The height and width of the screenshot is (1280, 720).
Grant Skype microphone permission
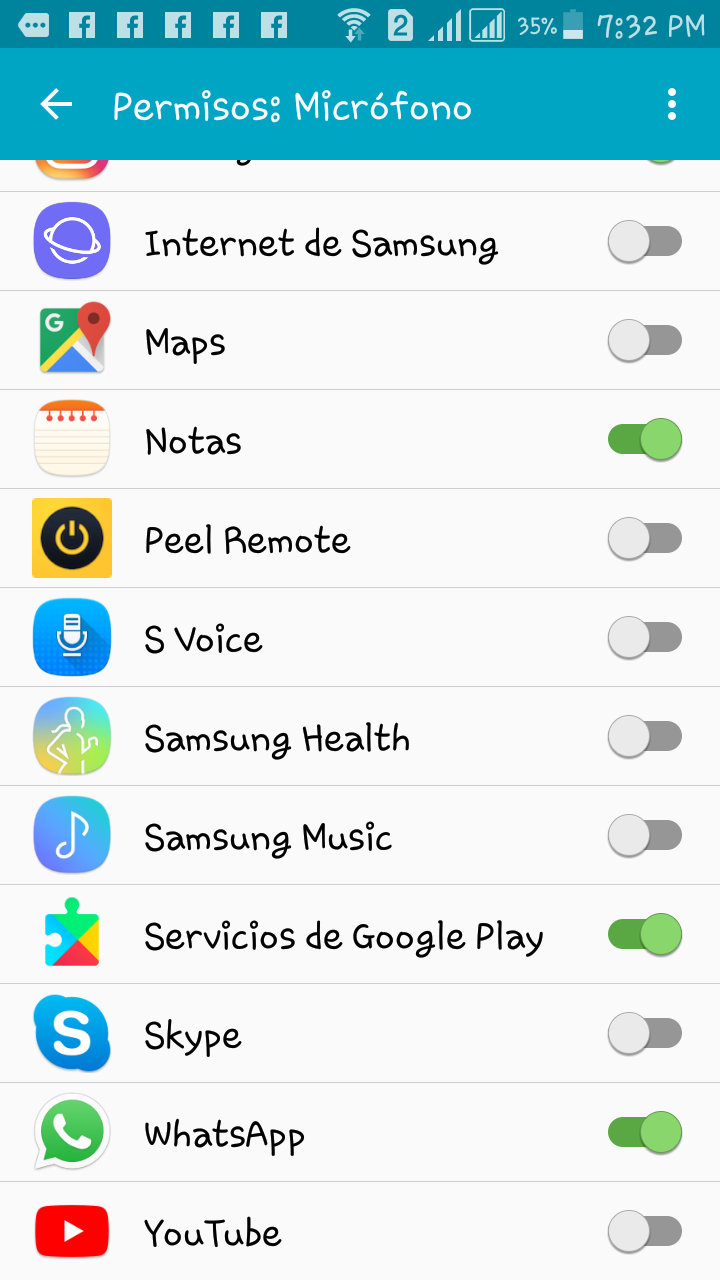tap(645, 1034)
